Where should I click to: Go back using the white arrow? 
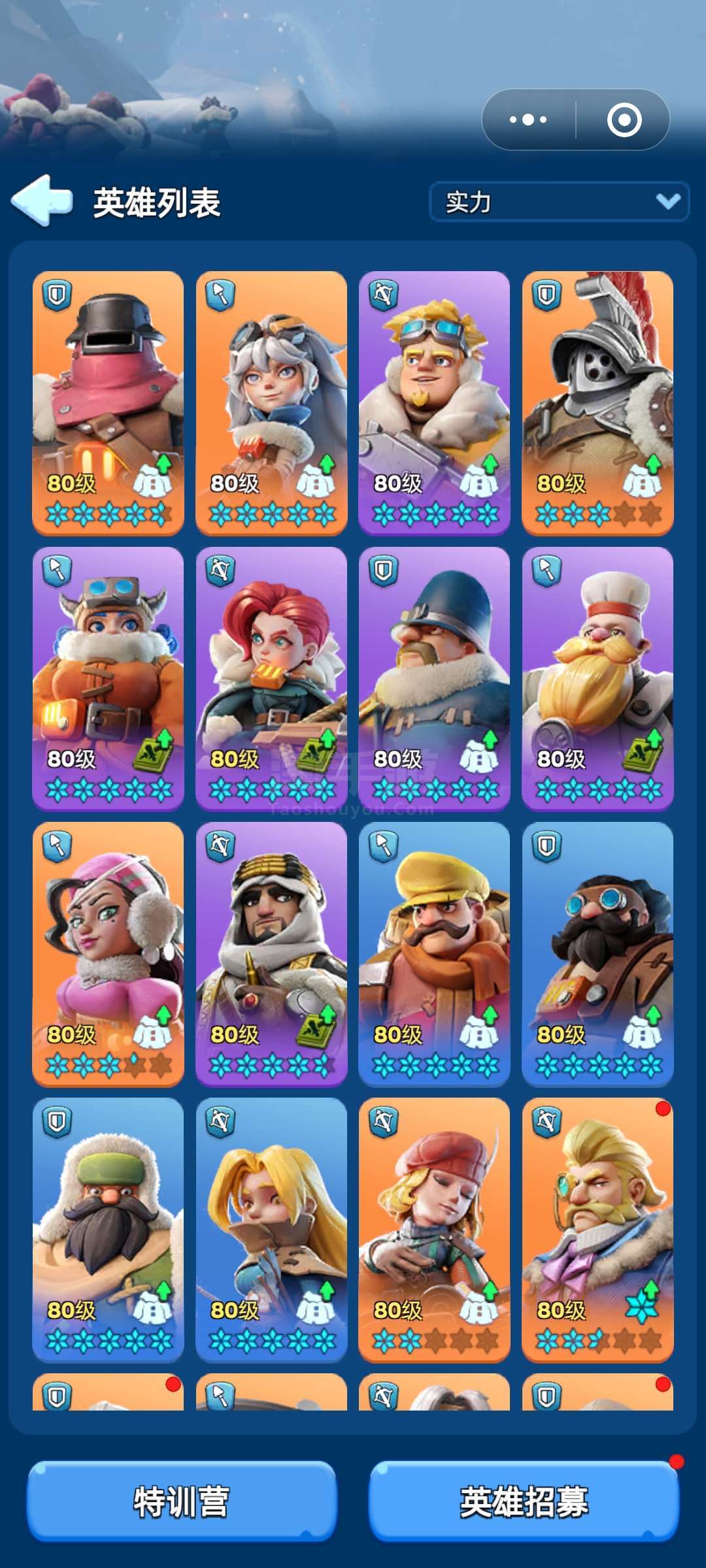42,201
